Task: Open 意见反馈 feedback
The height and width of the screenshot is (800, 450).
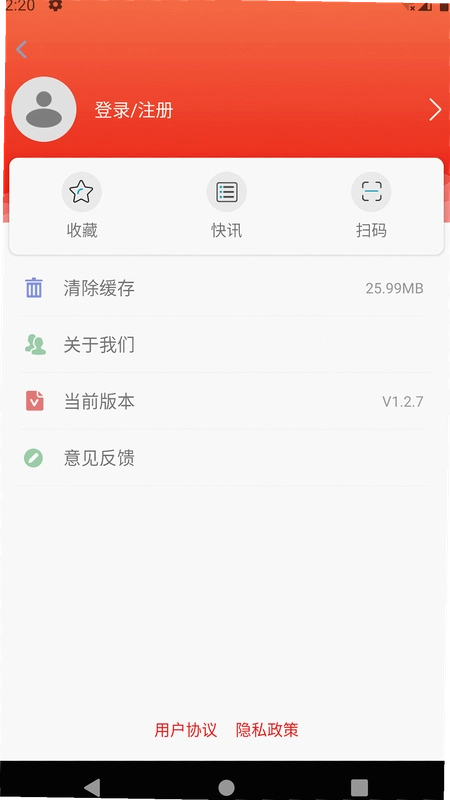Action: pyautogui.click(x=225, y=458)
